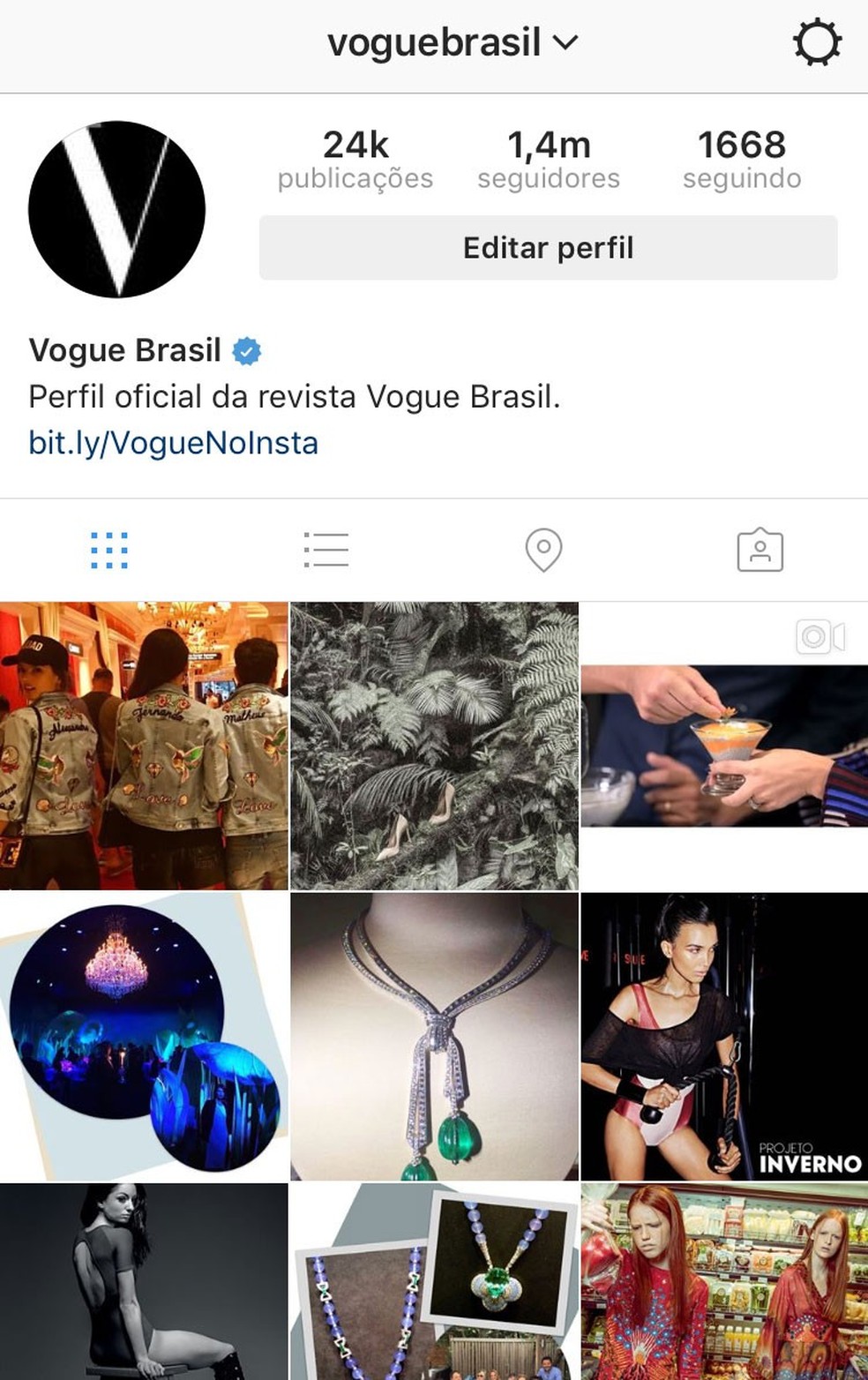868x1380 pixels.
Task: Select the list view icon
Action: point(325,549)
